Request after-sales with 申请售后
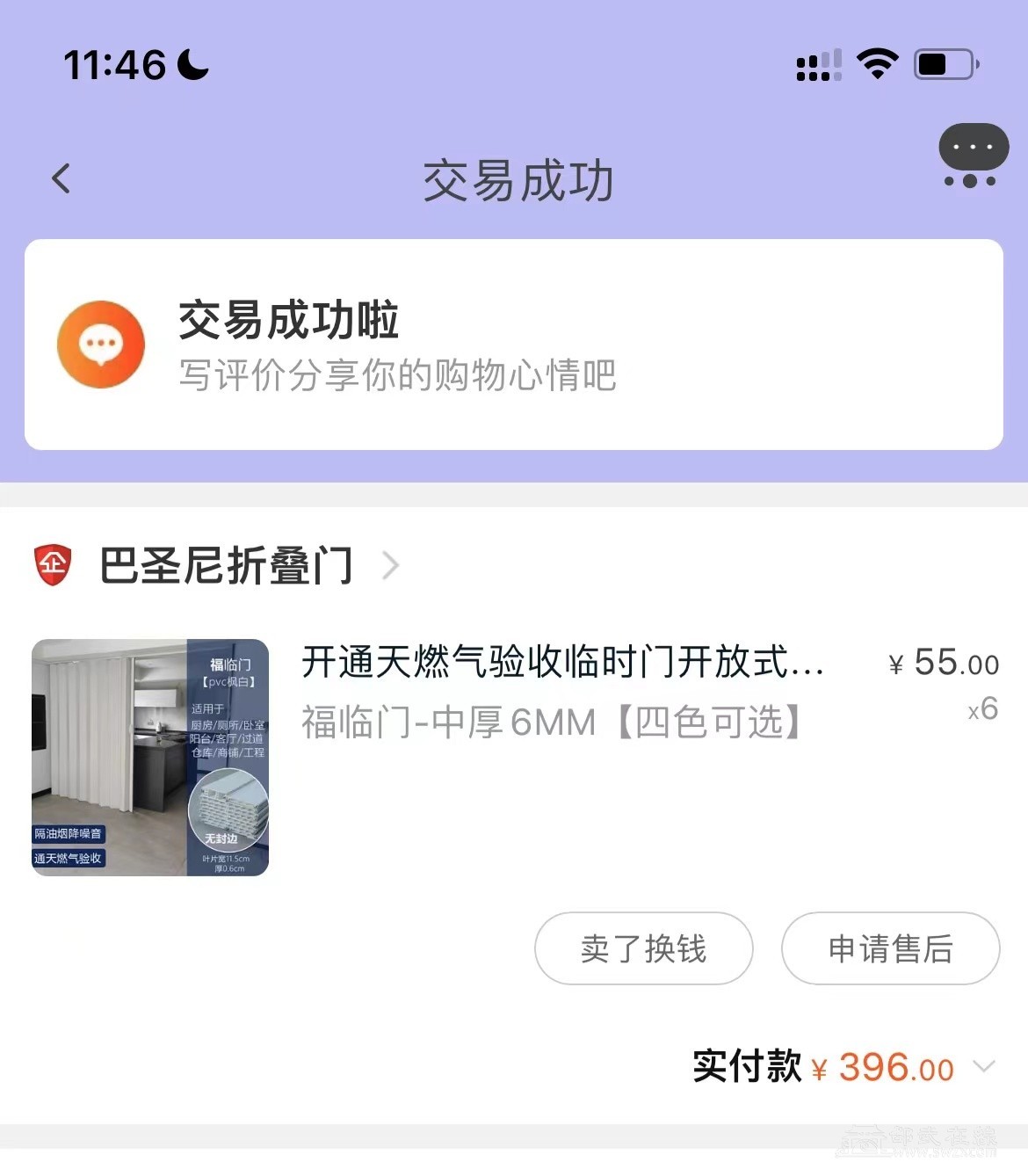Viewport: 1028px width, 1176px height. tap(890, 949)
